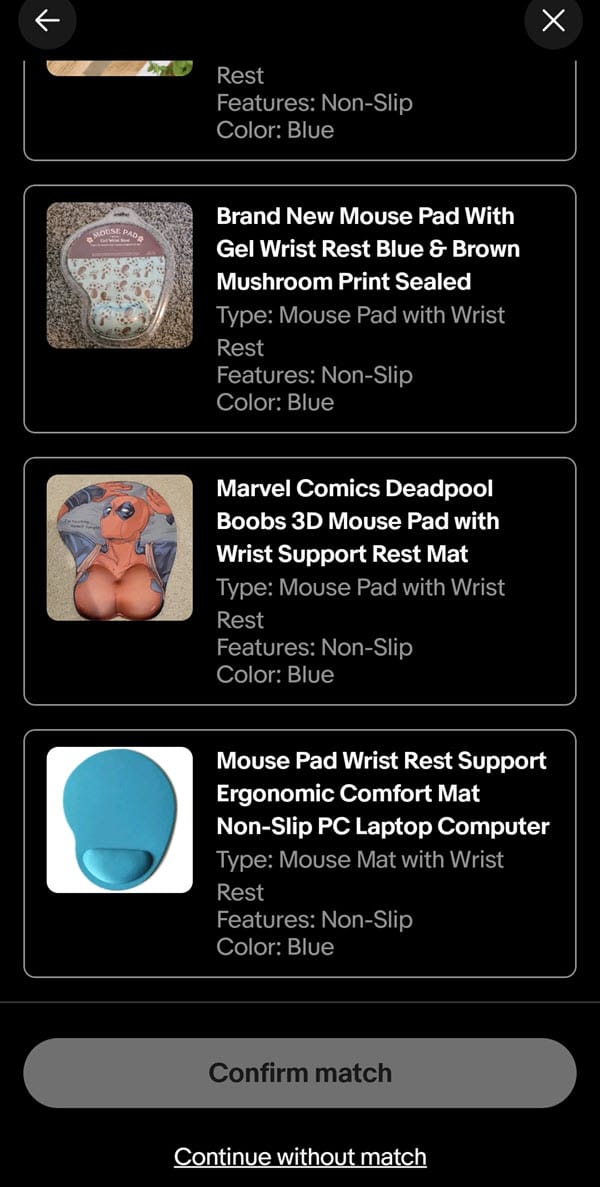The height and width of the screenshot is (1187, 600).
Task: Continue without match
Action: [300, 1157]
